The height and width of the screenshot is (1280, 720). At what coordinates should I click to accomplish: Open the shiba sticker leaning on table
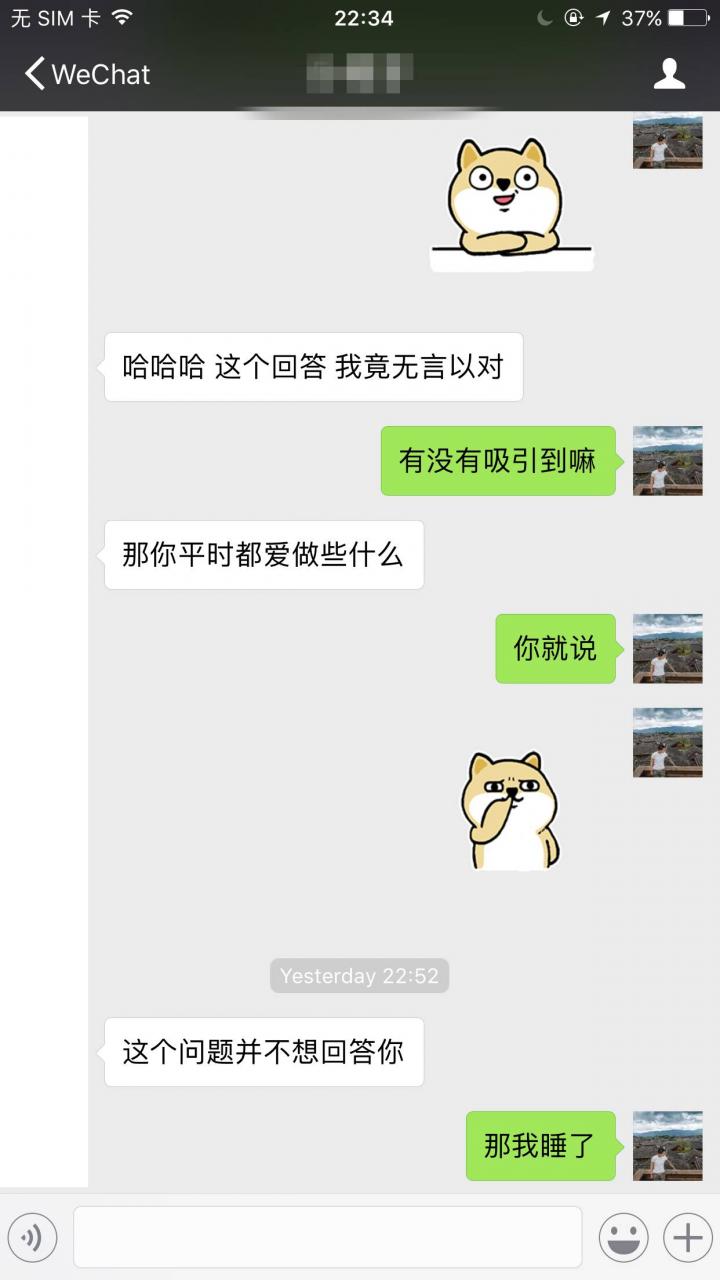click(510, 202)
